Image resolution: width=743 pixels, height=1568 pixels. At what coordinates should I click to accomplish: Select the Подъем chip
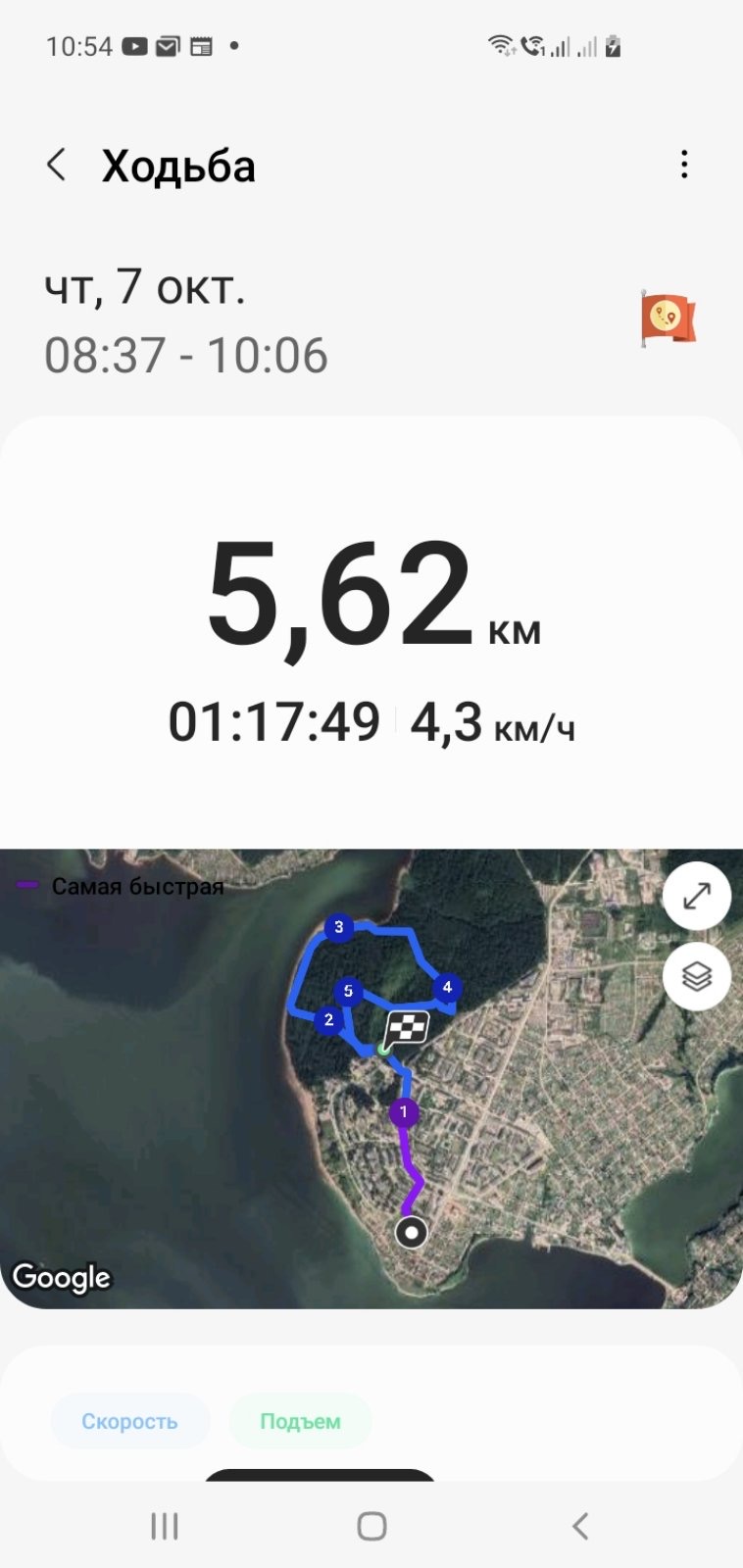300,1421
